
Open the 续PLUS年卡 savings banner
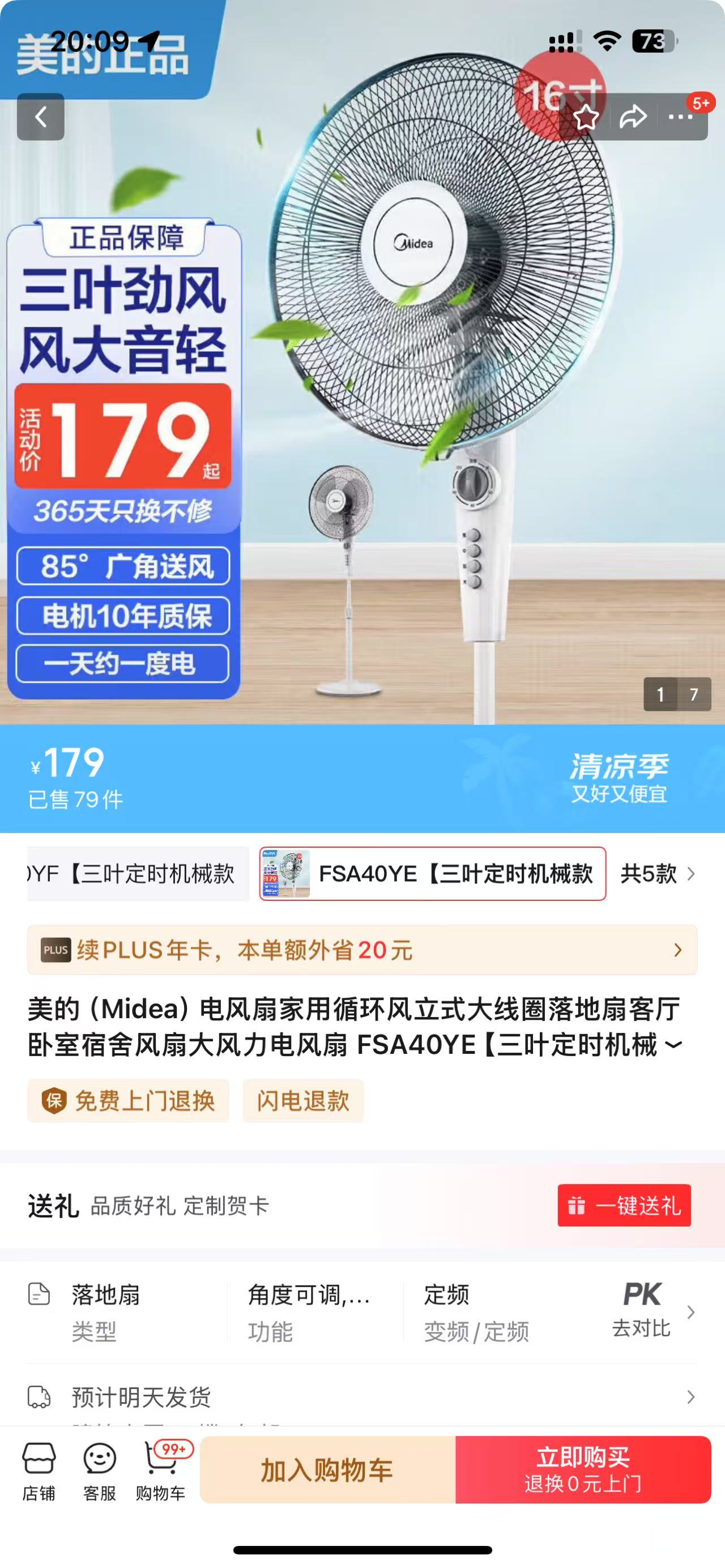362,950
